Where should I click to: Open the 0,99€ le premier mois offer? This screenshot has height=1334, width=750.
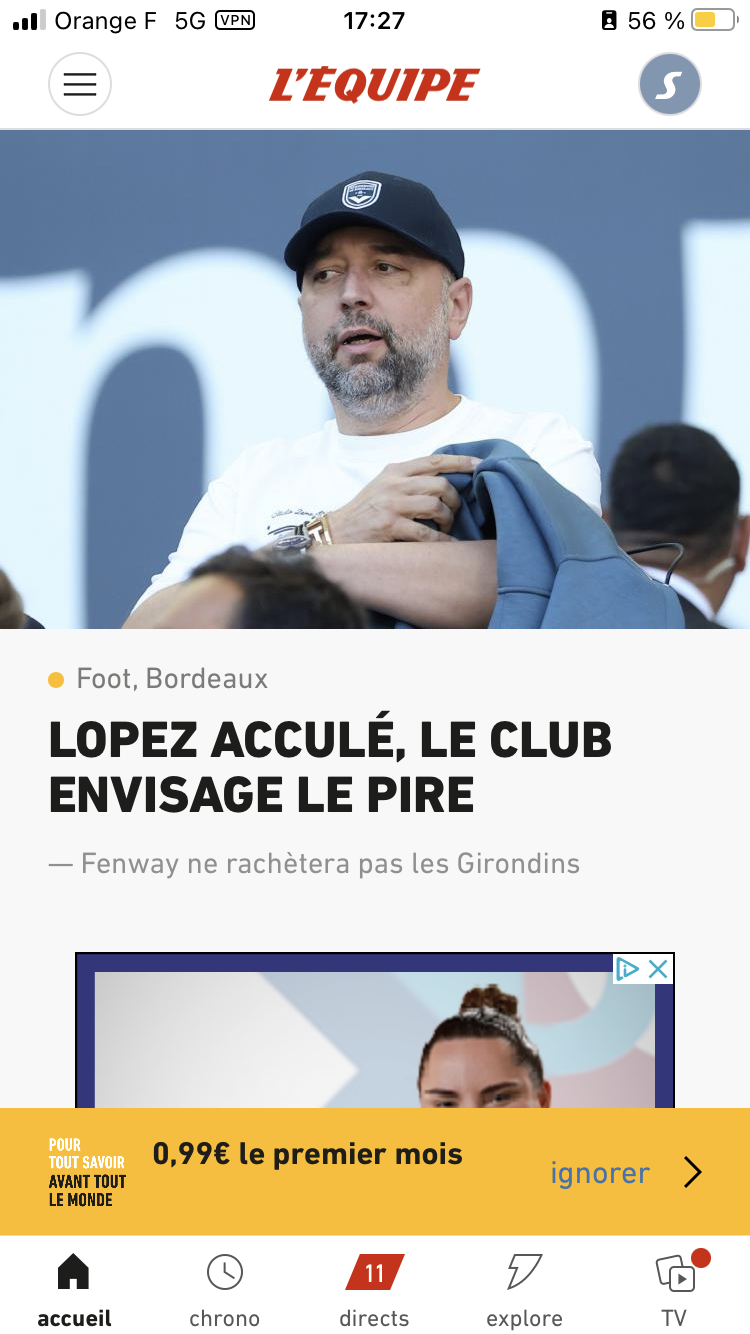(308, 1155)
